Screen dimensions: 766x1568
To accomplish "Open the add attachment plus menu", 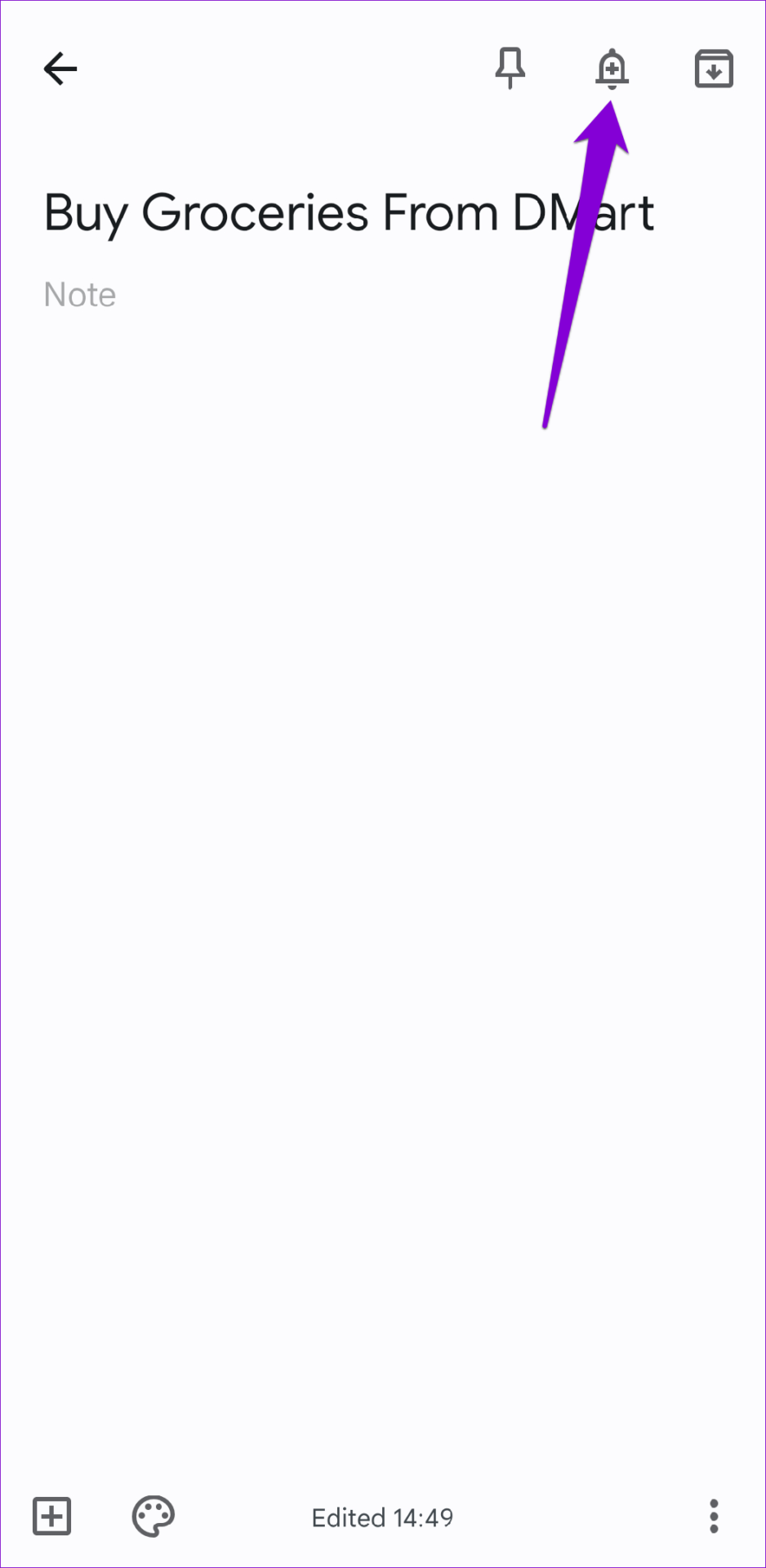I will [52, 1517].
